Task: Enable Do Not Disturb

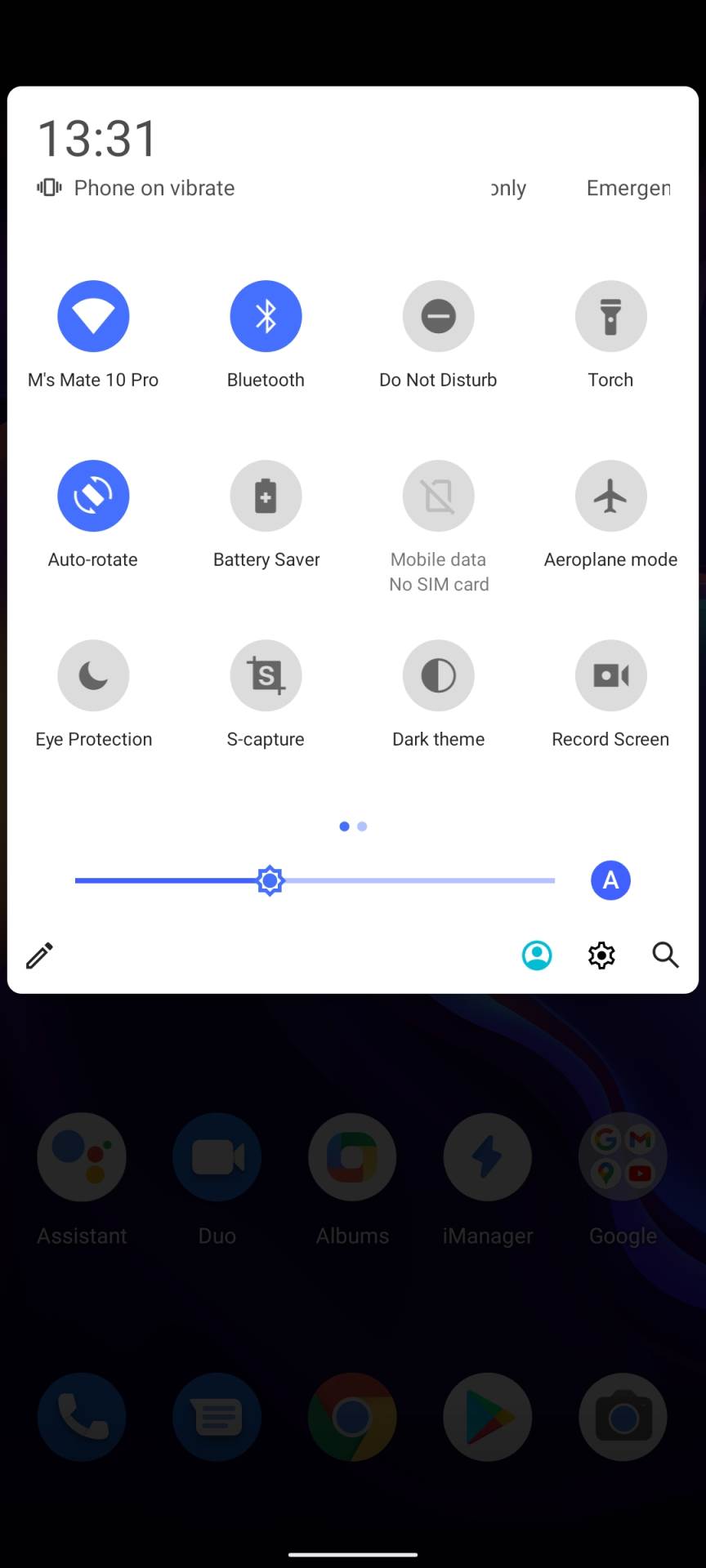Action: (x=438, y=316)
